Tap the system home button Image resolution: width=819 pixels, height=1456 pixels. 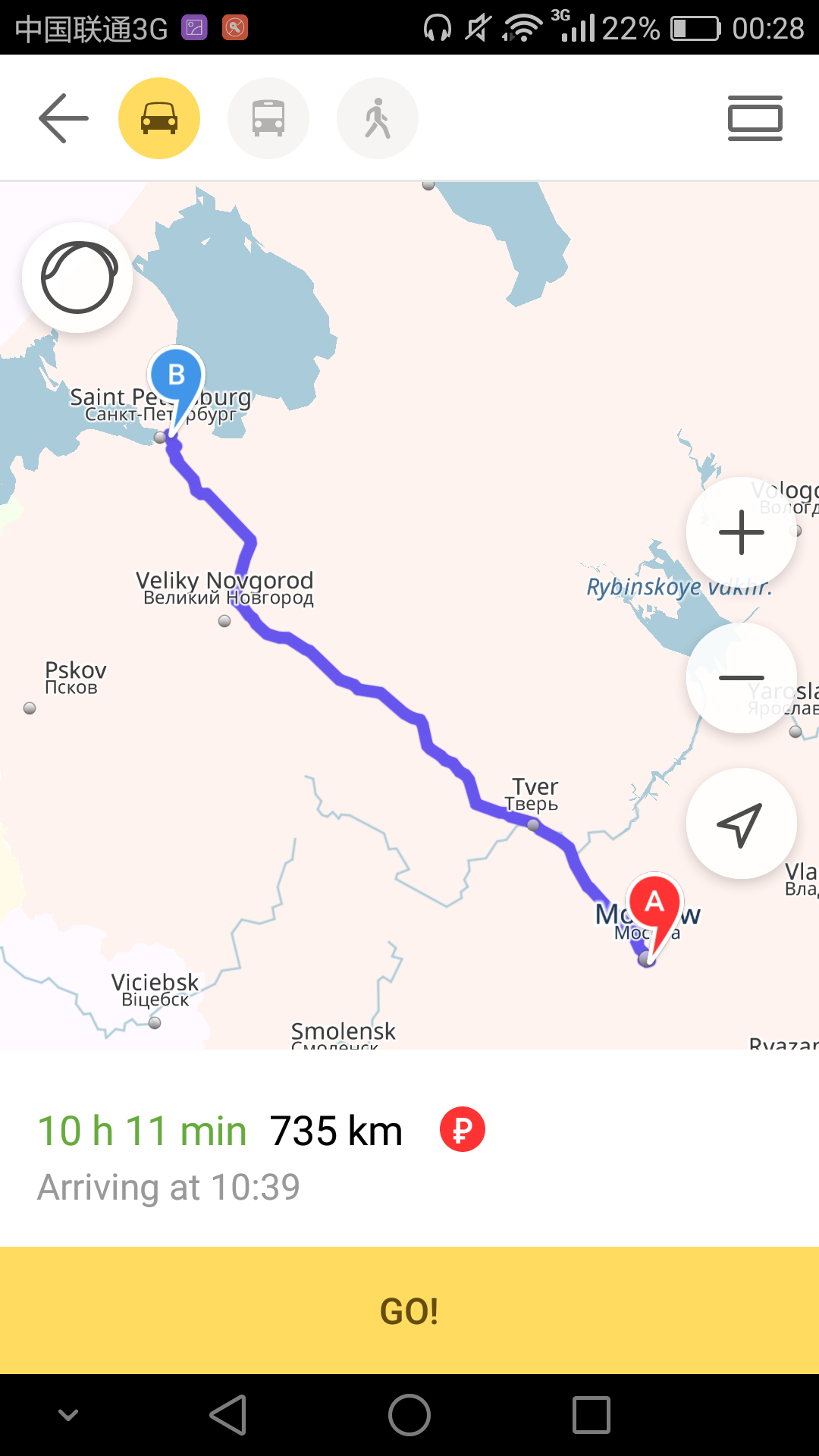point(409,1415)
